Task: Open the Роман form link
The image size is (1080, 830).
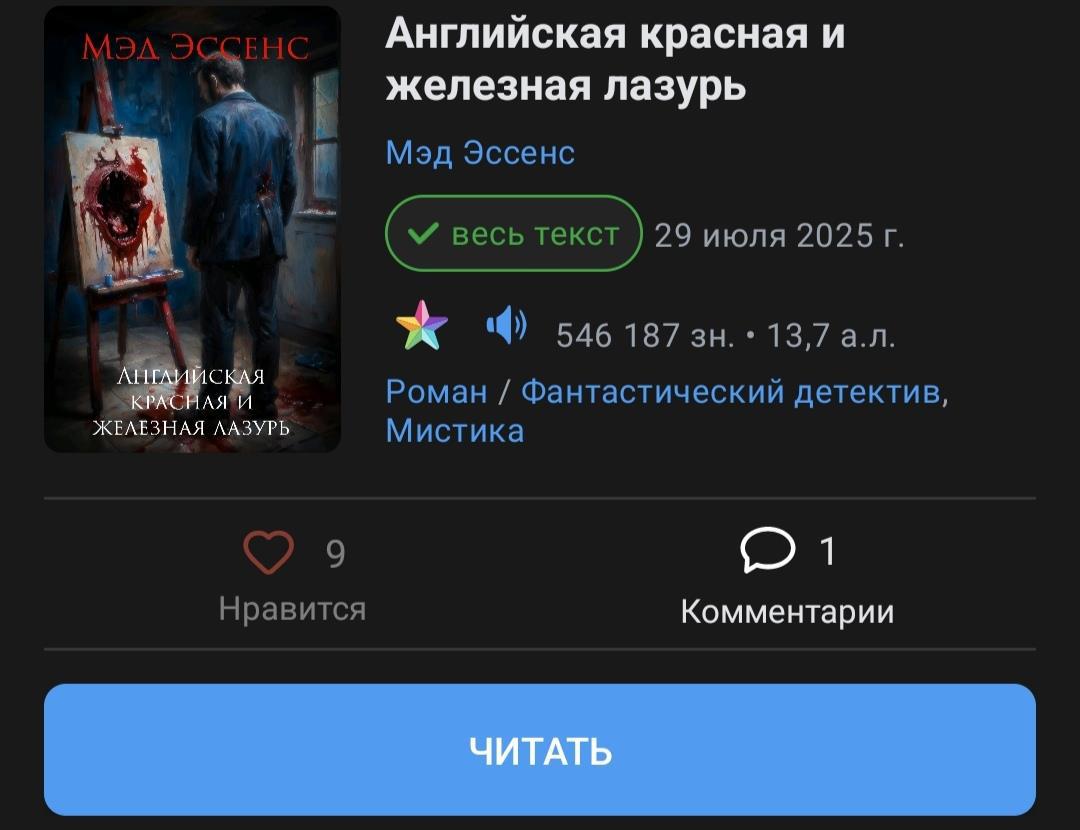Action: [436, 391]
